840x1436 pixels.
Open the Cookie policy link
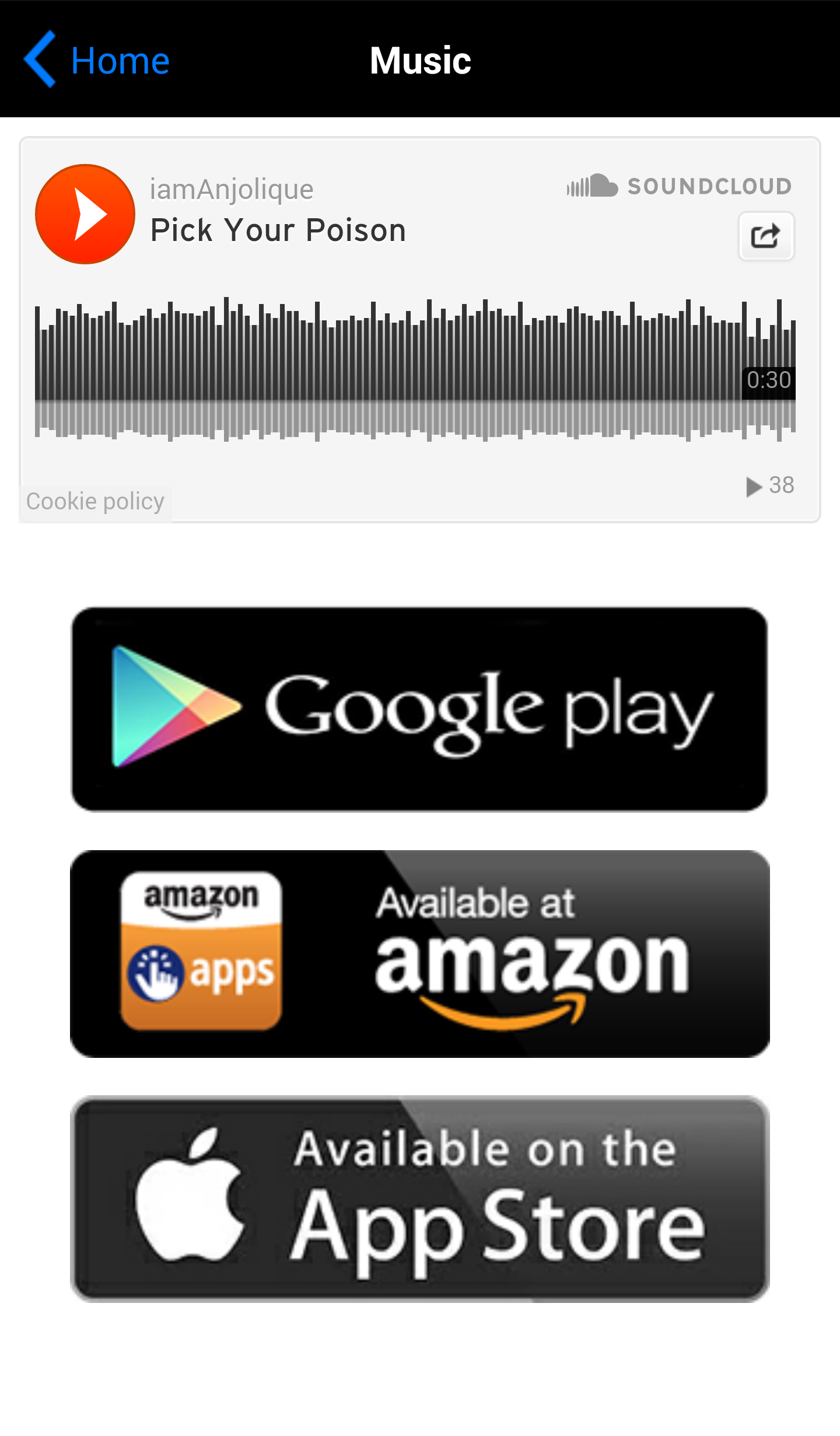click(x=96, y=502)
